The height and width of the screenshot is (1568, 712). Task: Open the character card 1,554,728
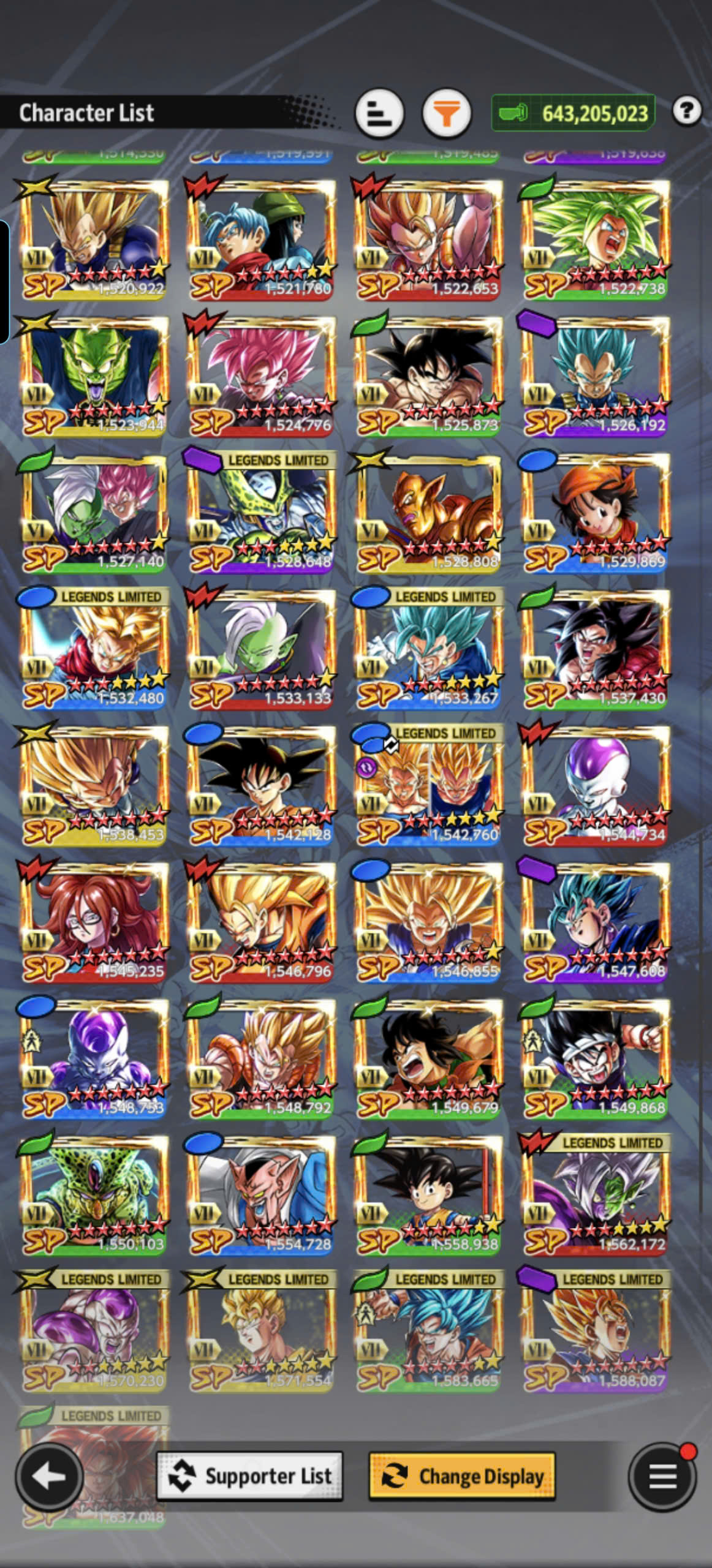coord(261,1195)
